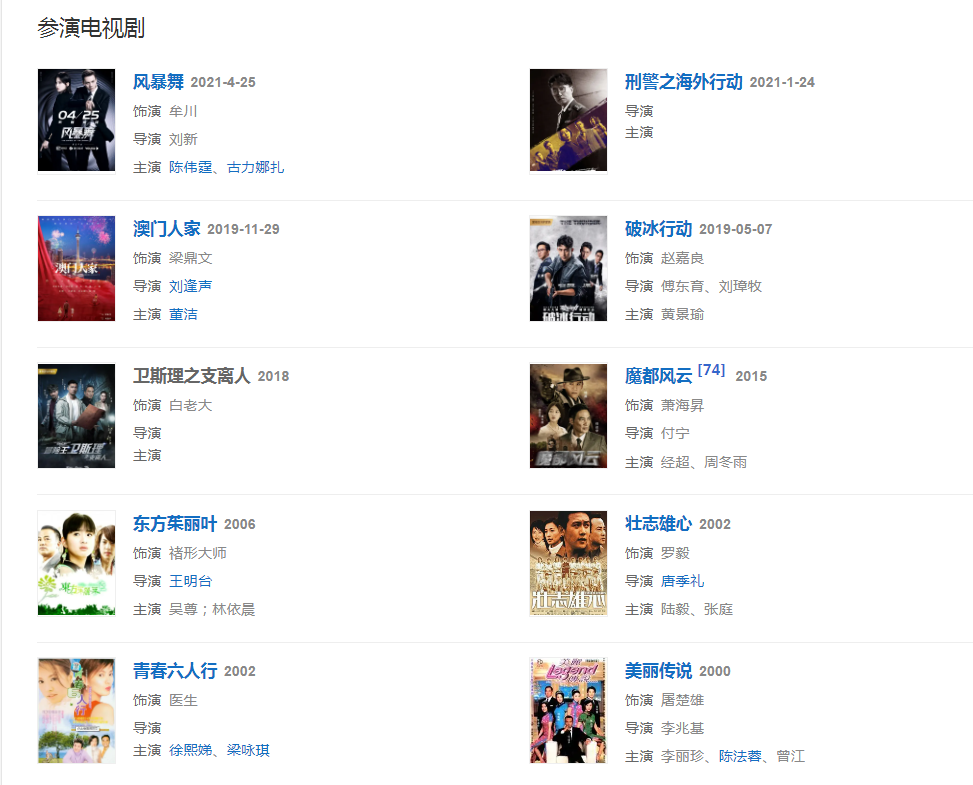The image size is (973, 785).
Task: Open actress link 梁咏琪
Action: (248, 750)
